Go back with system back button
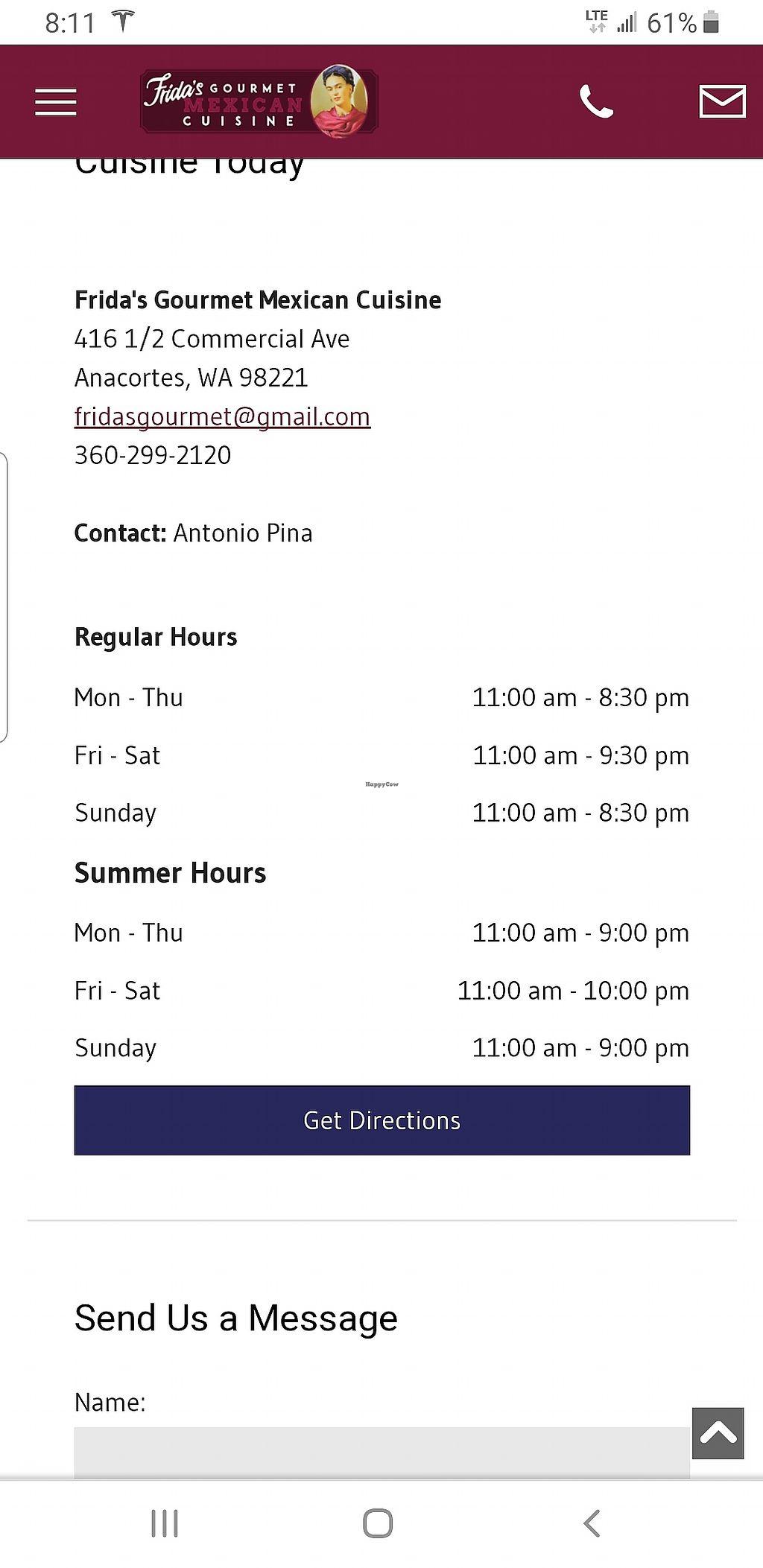763x1568 pixels. (x=592, y=1523)
